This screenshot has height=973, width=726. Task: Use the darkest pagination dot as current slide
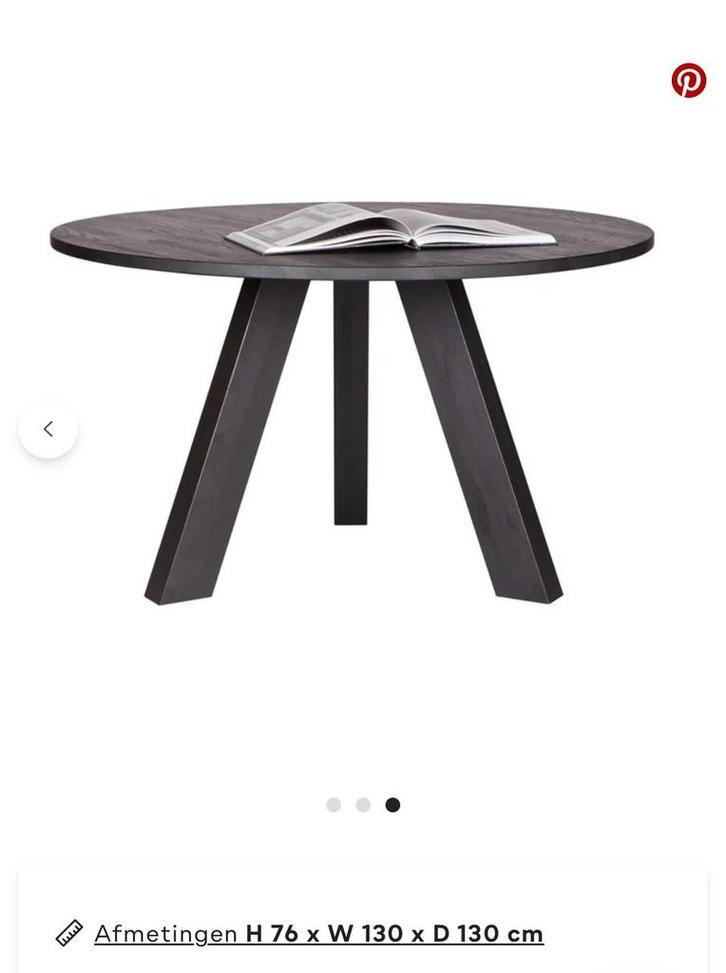[391, 803]
